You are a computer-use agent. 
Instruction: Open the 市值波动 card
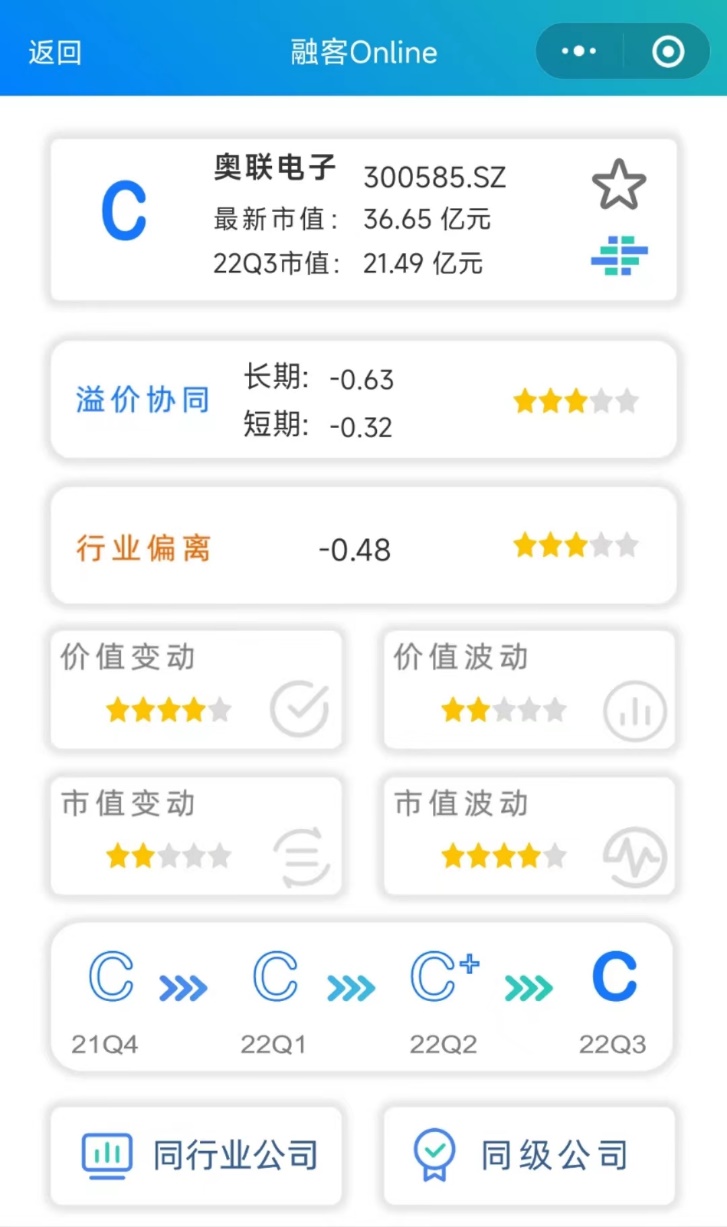529,836
